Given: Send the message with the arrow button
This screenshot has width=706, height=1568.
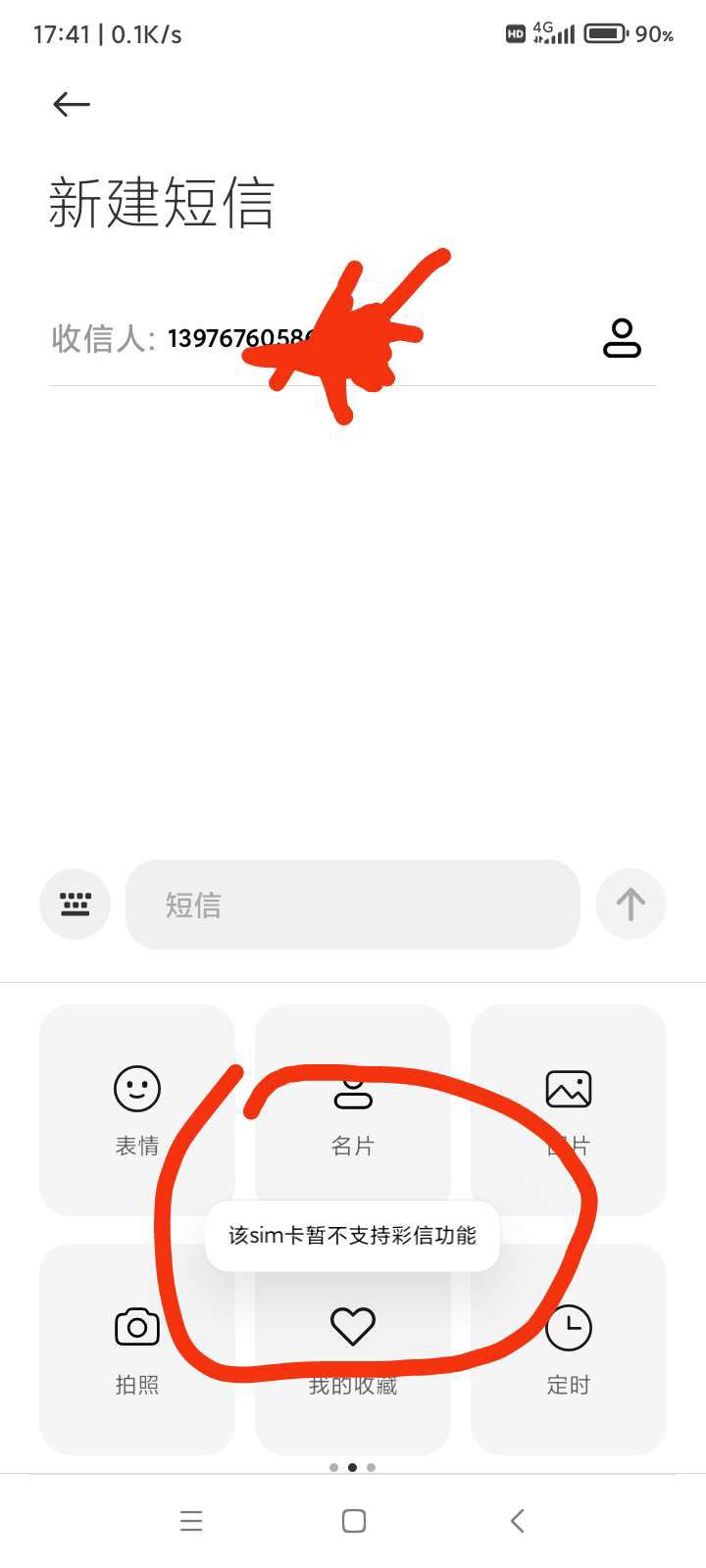Looking at the screenshot, I should tap(630, 904).
